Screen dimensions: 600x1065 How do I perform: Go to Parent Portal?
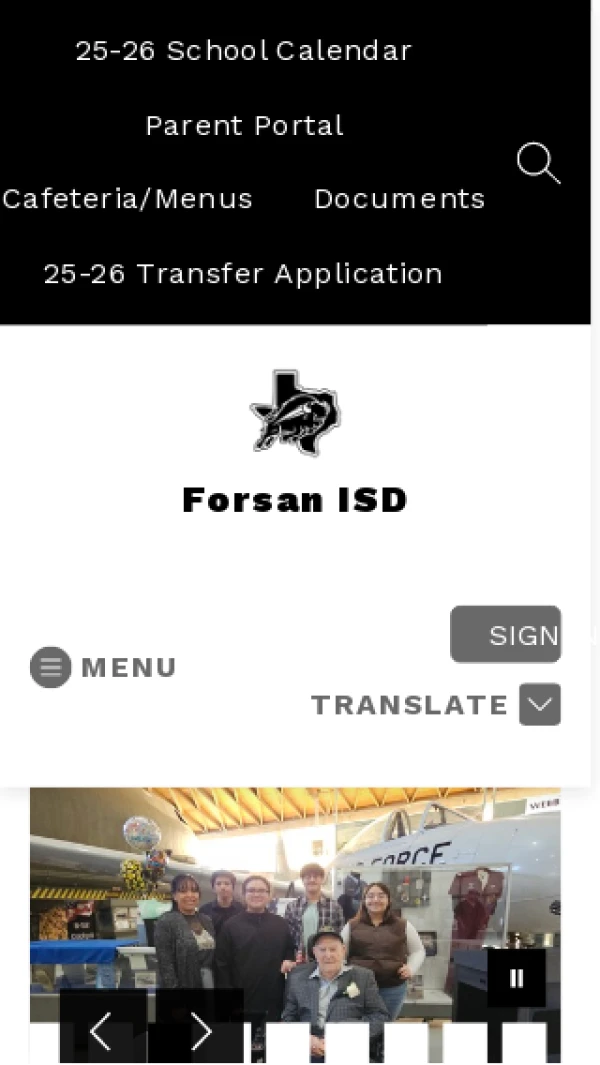(244, 126)
